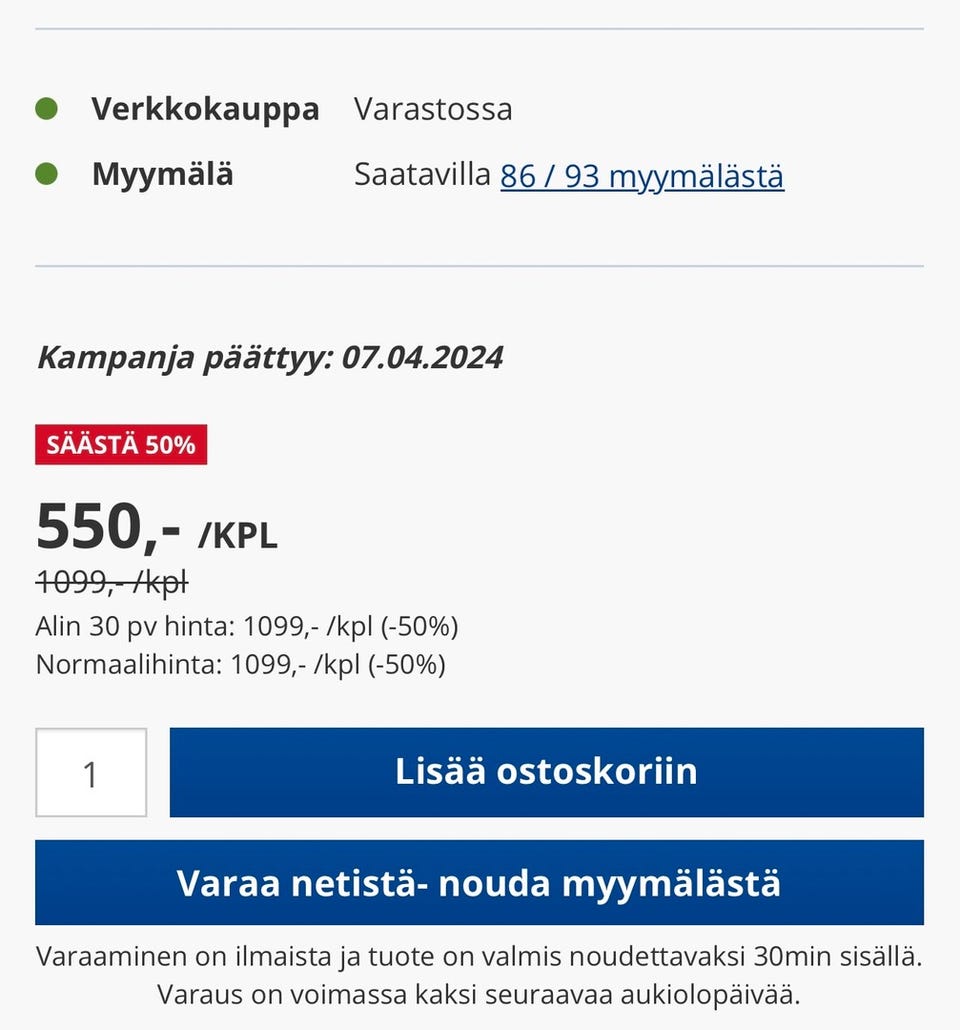Screen dimensions: 960x1030
Task: Click the strikethrough price 1099,- /kpl
Action: pyautogui.click(x=111, y=582)
